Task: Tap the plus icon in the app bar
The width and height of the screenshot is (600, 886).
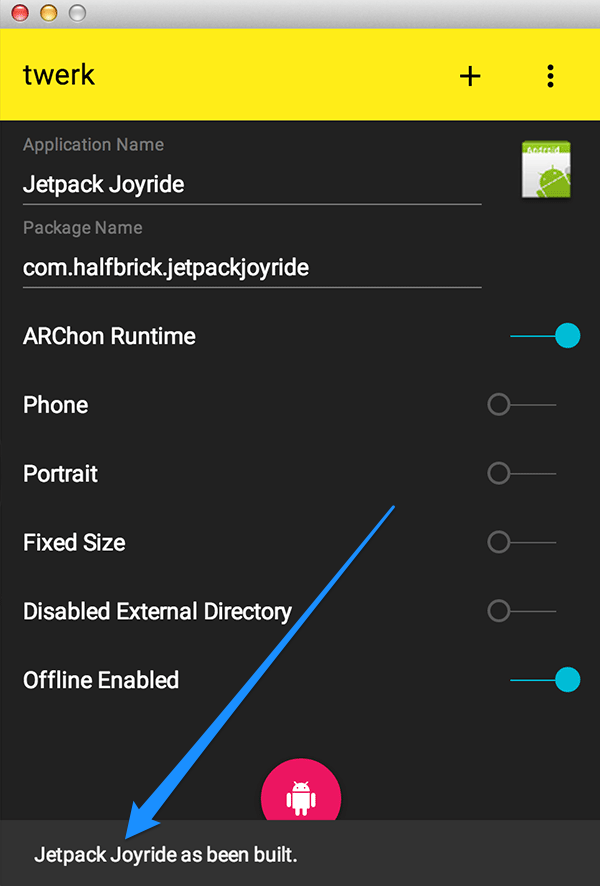Action: point(470,76)
